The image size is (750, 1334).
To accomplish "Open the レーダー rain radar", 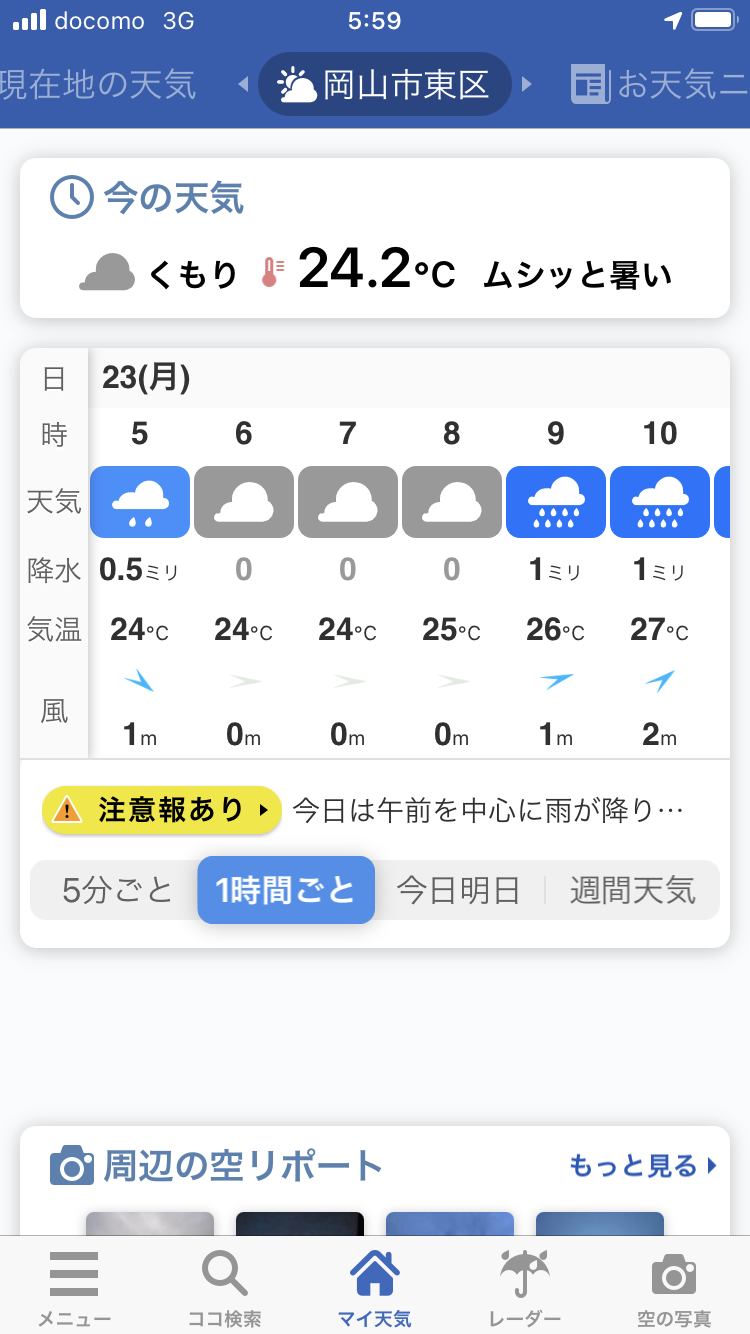I will point(525,1288).
